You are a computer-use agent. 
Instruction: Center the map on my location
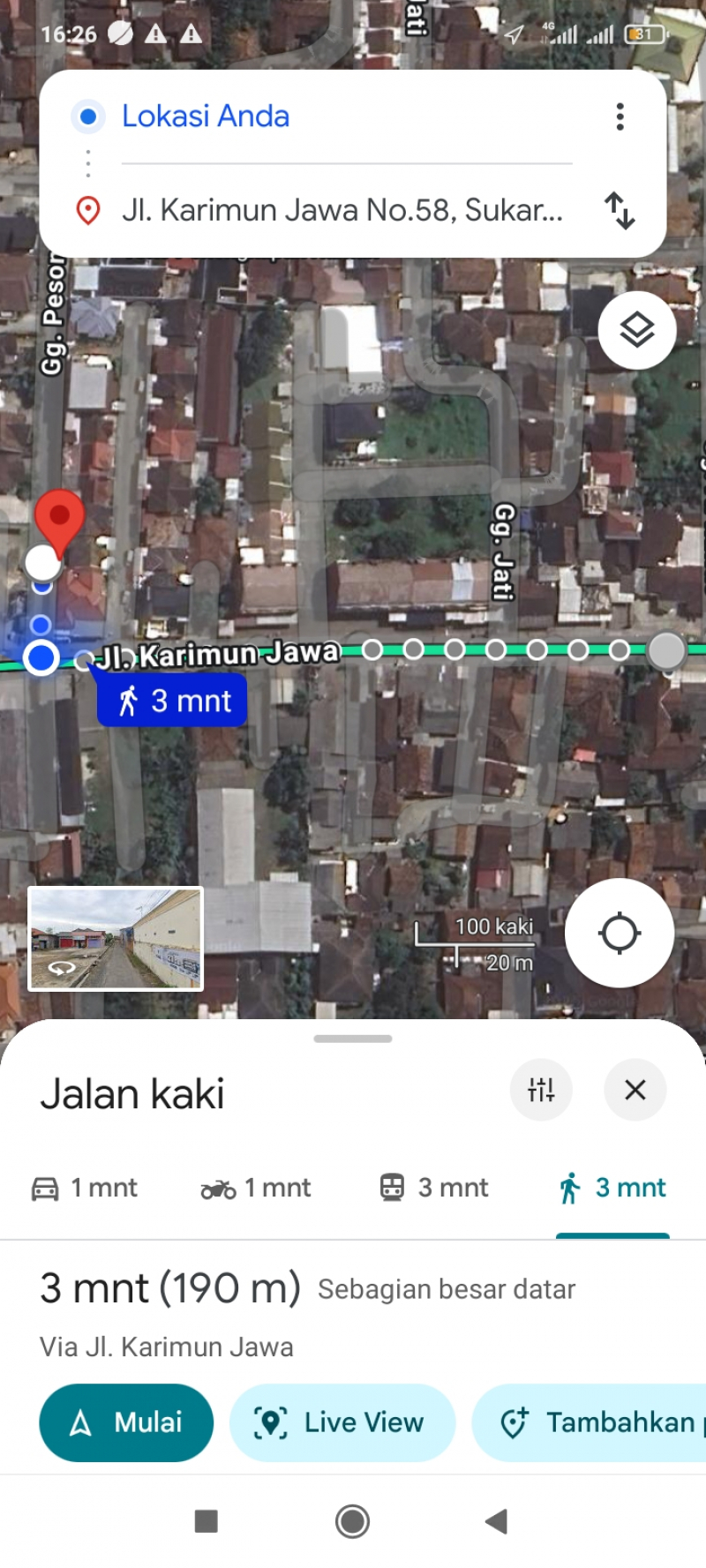620,933
